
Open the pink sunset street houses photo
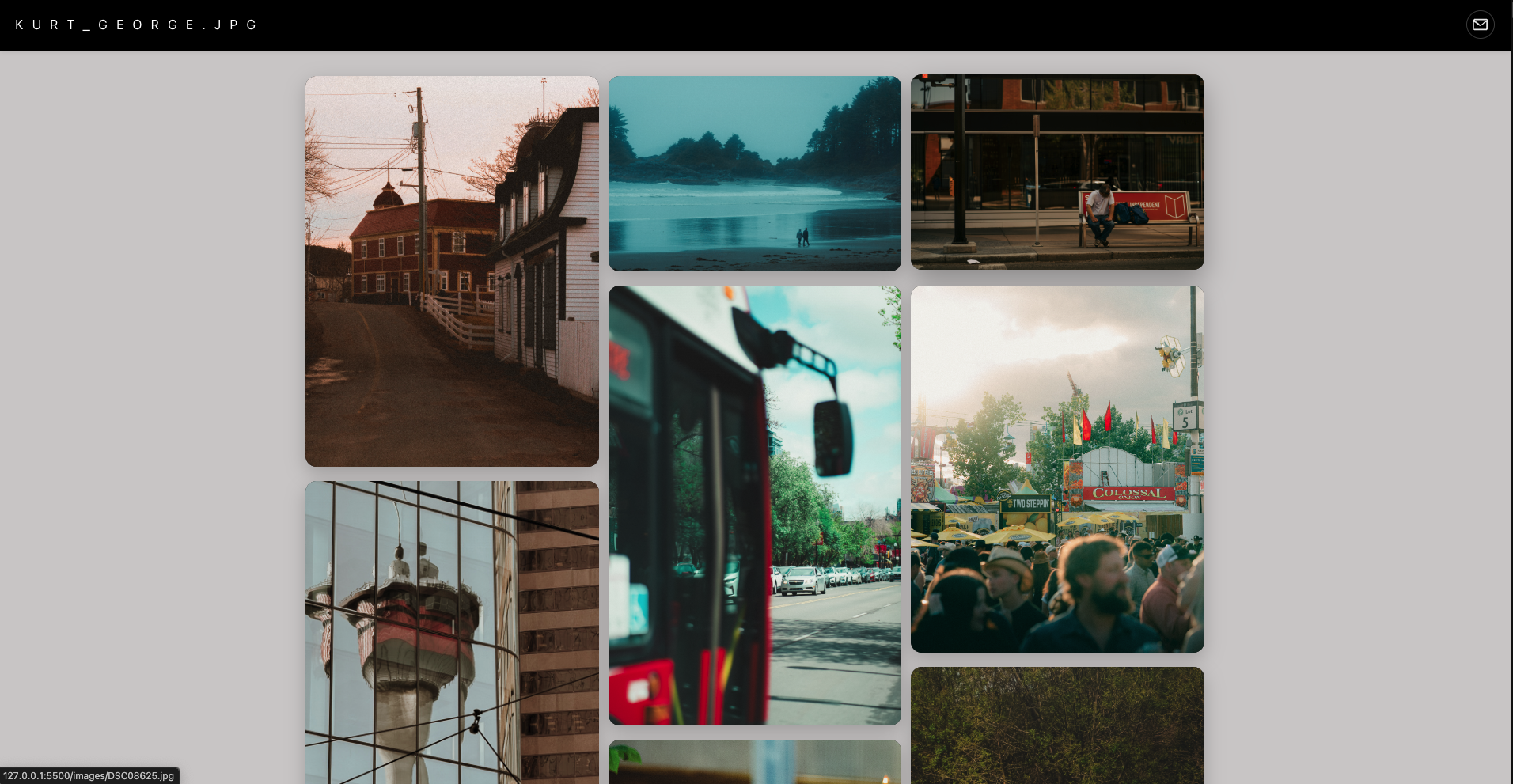point(452,271)
